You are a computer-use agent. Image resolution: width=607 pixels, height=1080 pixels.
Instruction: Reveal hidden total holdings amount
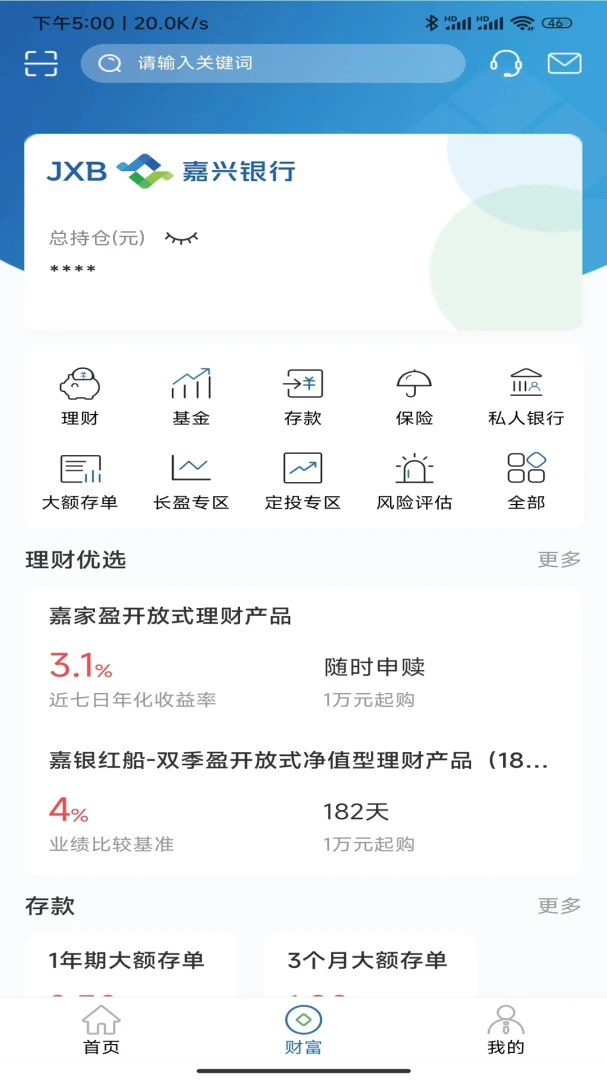coord(182,238)
